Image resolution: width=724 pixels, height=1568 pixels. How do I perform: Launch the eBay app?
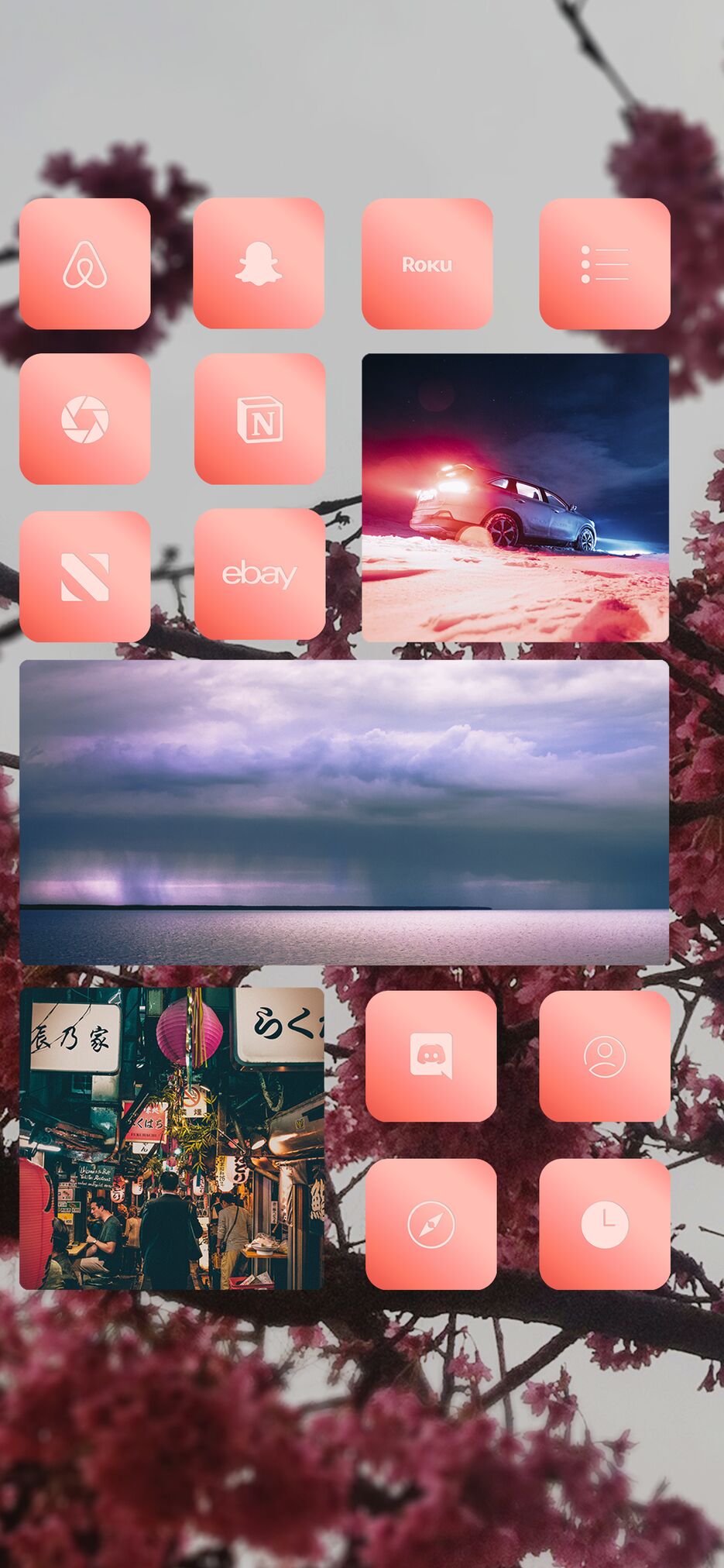[259, 575]
